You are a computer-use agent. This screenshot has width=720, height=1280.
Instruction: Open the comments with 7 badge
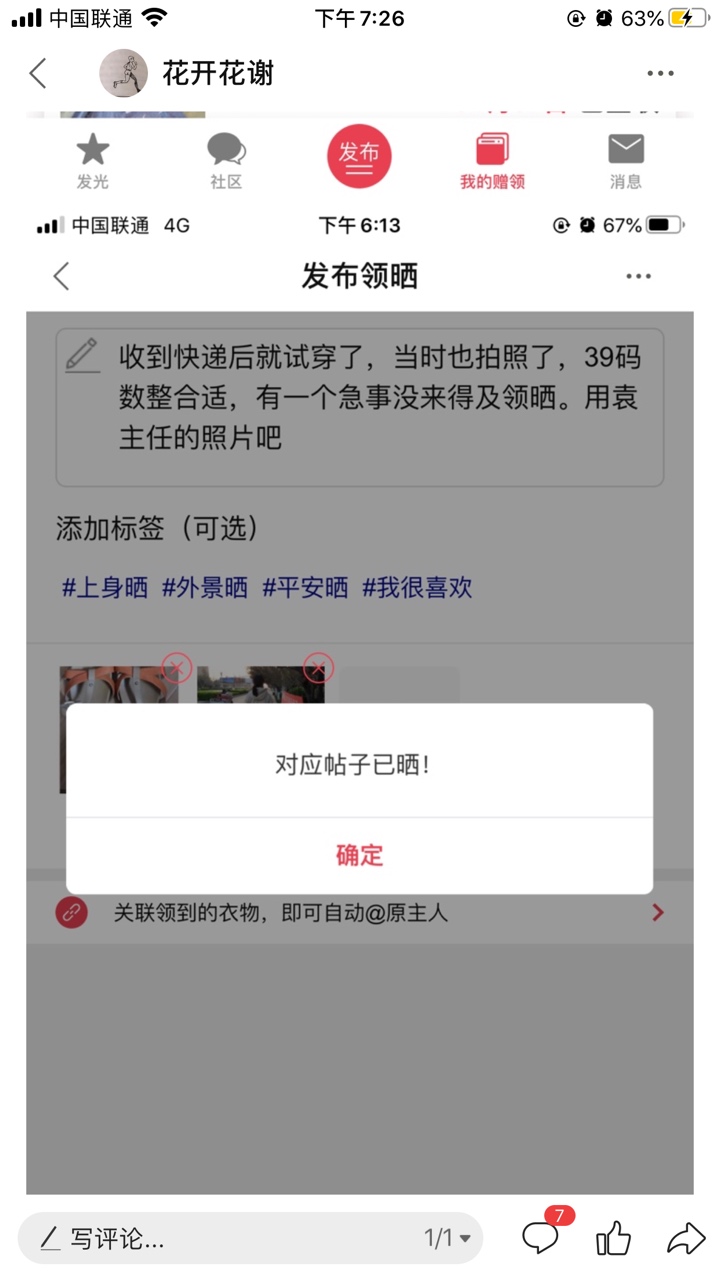pyautogui.click(x=541, y=1238)
